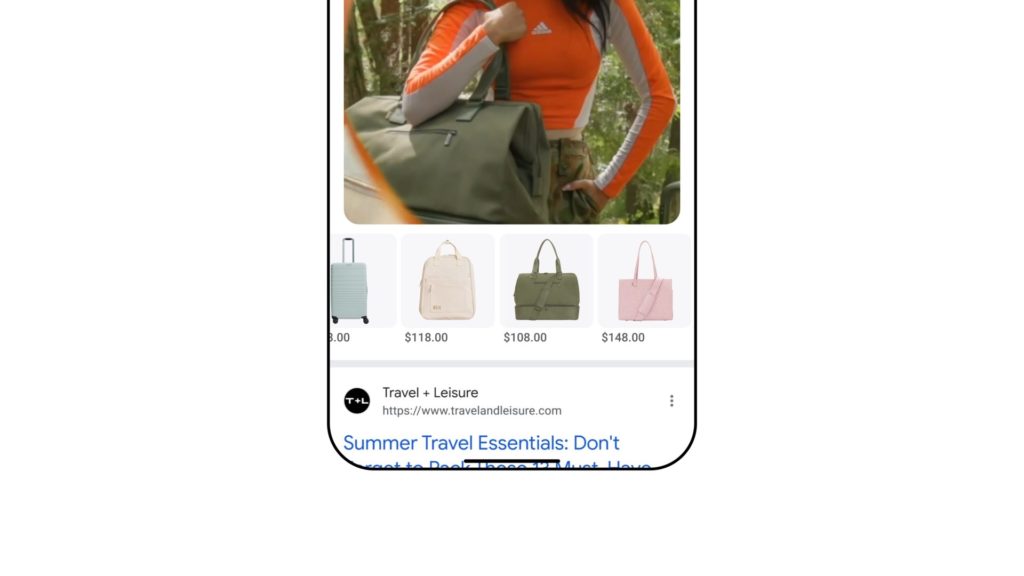Open the olive green duffel bag priced $108.00
The height and width of the screenshot is (576, 1024).
click(x=546, y=280)
